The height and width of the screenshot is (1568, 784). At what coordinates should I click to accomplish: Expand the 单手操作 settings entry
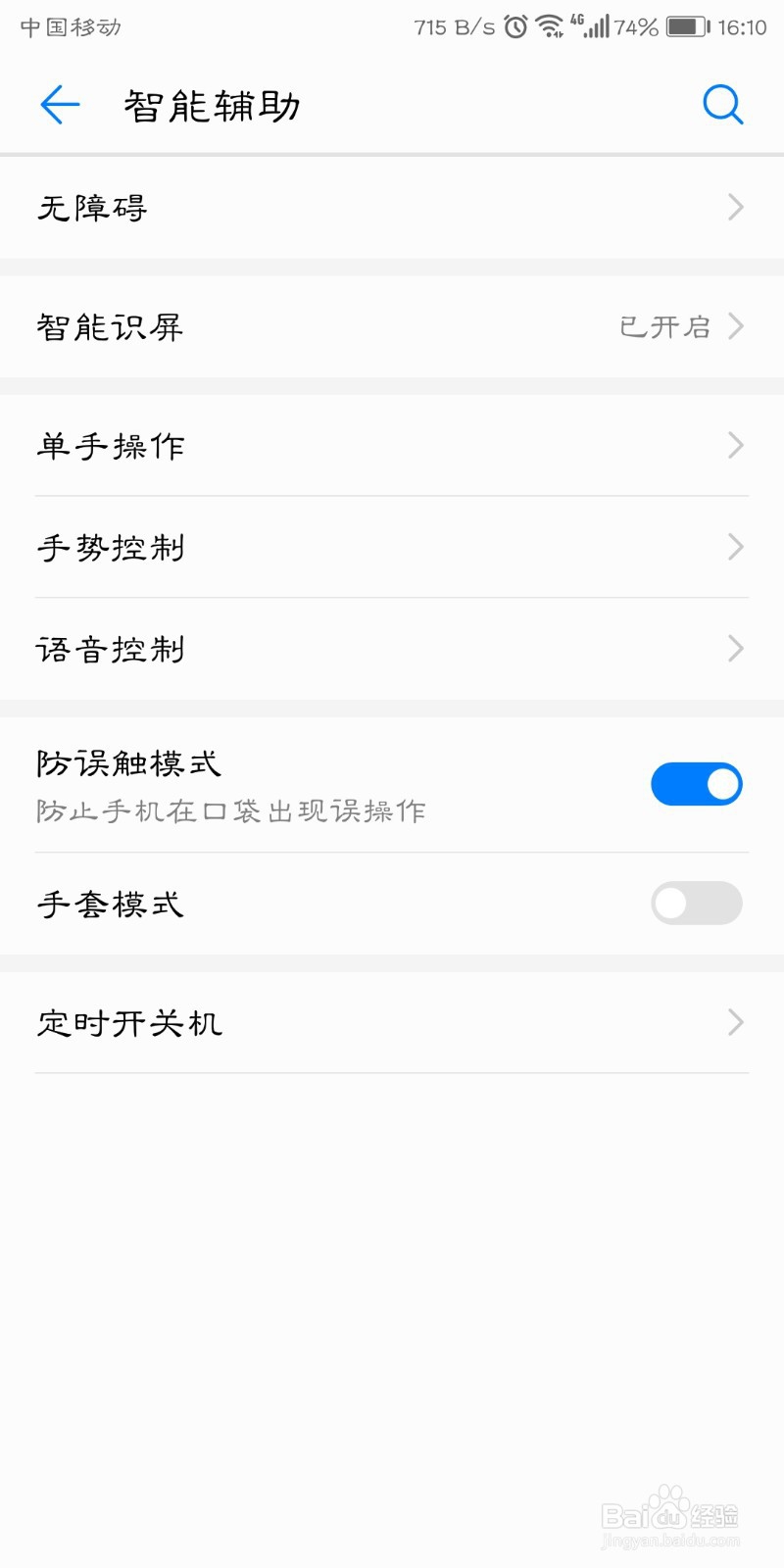(392, 446)
